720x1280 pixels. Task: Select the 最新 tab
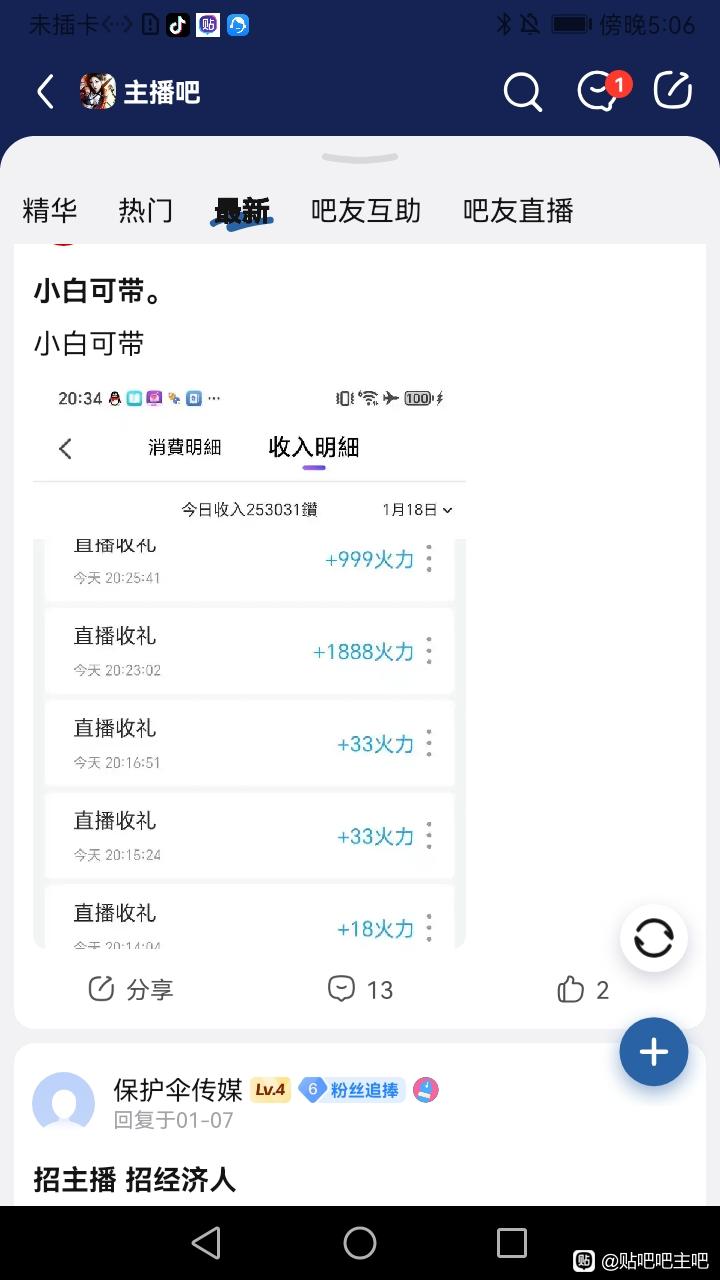coord(242,211)
